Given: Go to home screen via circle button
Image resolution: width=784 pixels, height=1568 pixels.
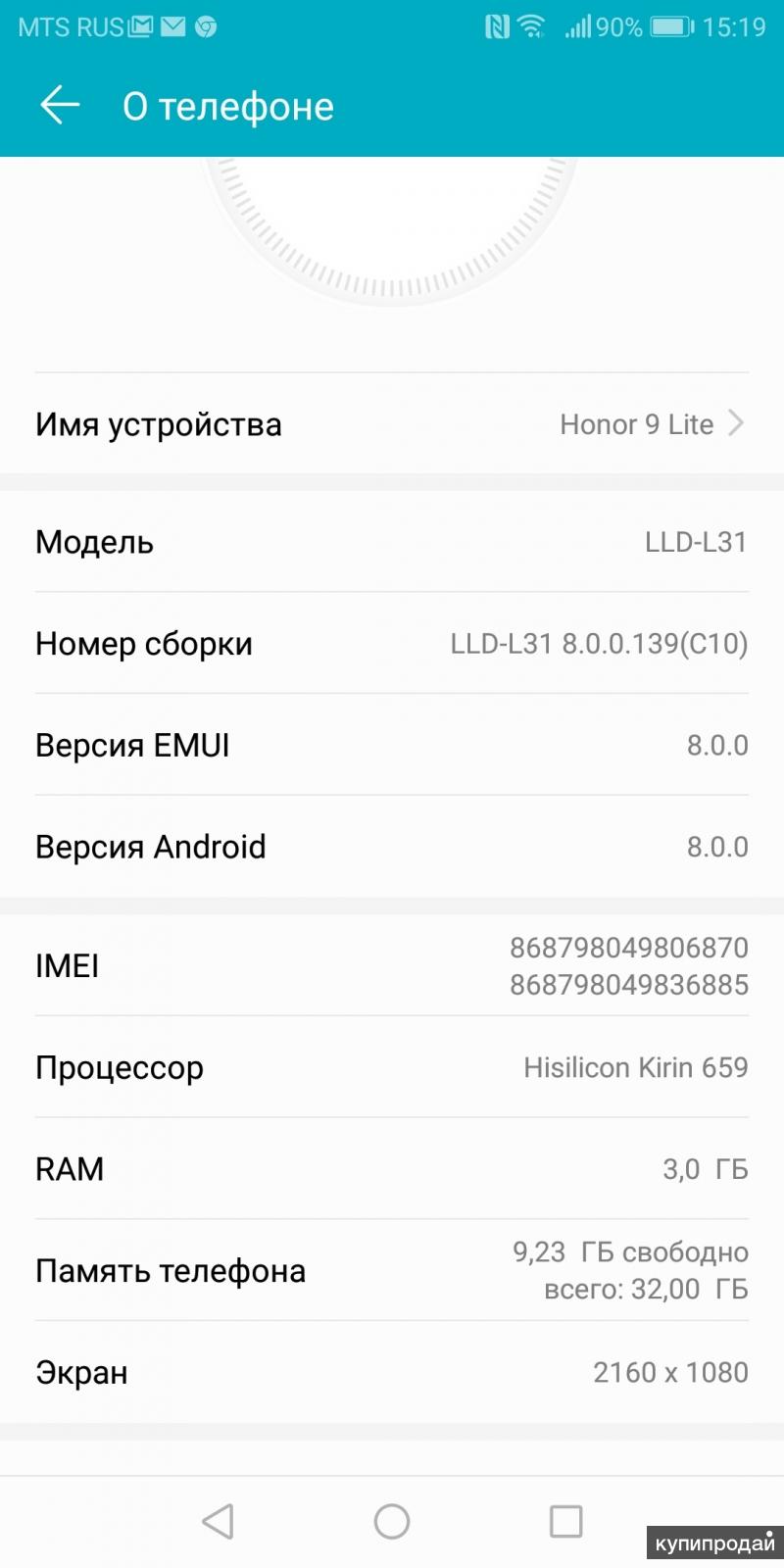Looking at the screenshot, I should 392,1521.
